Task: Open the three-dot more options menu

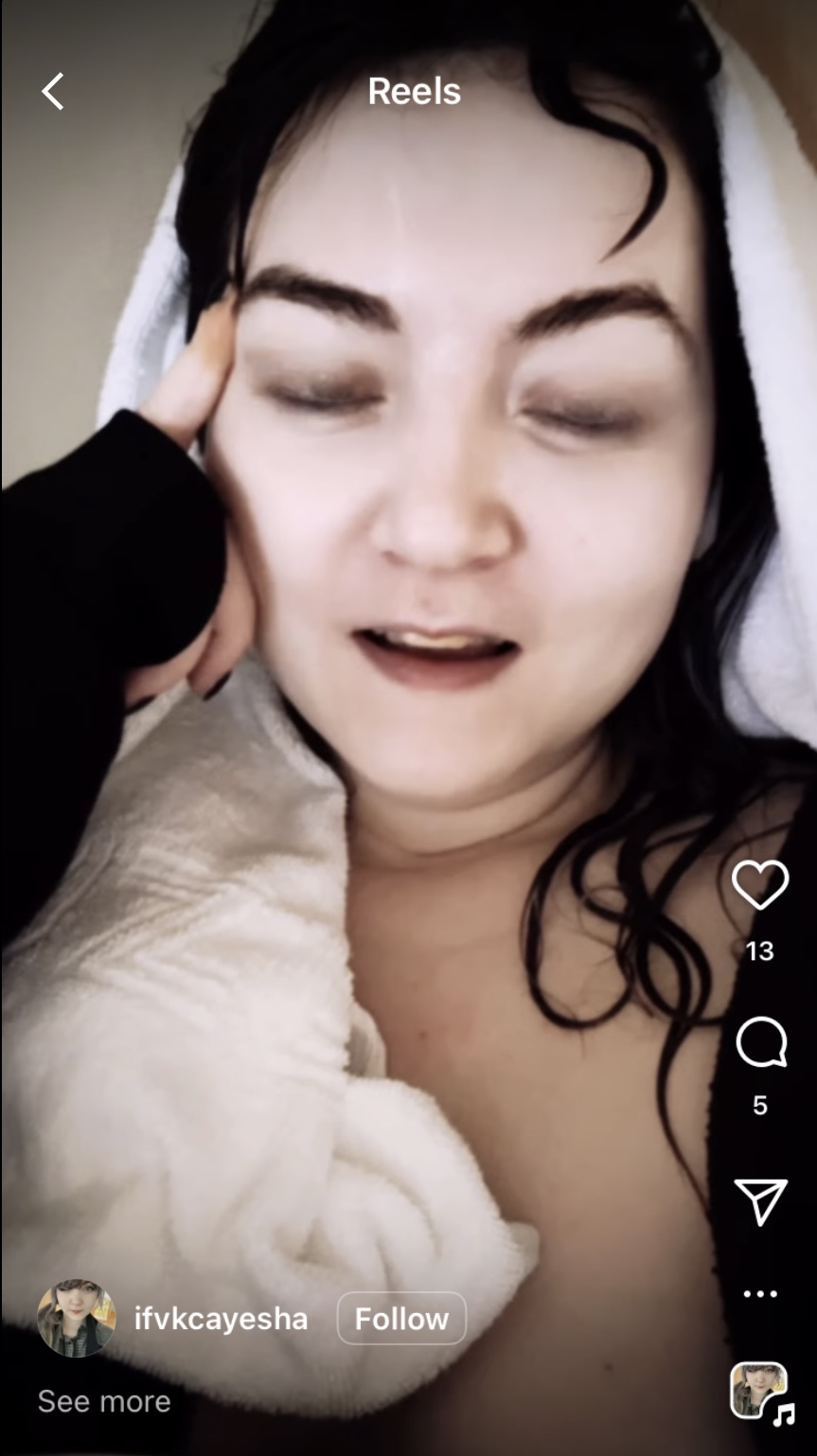Action: point(760,1294)
